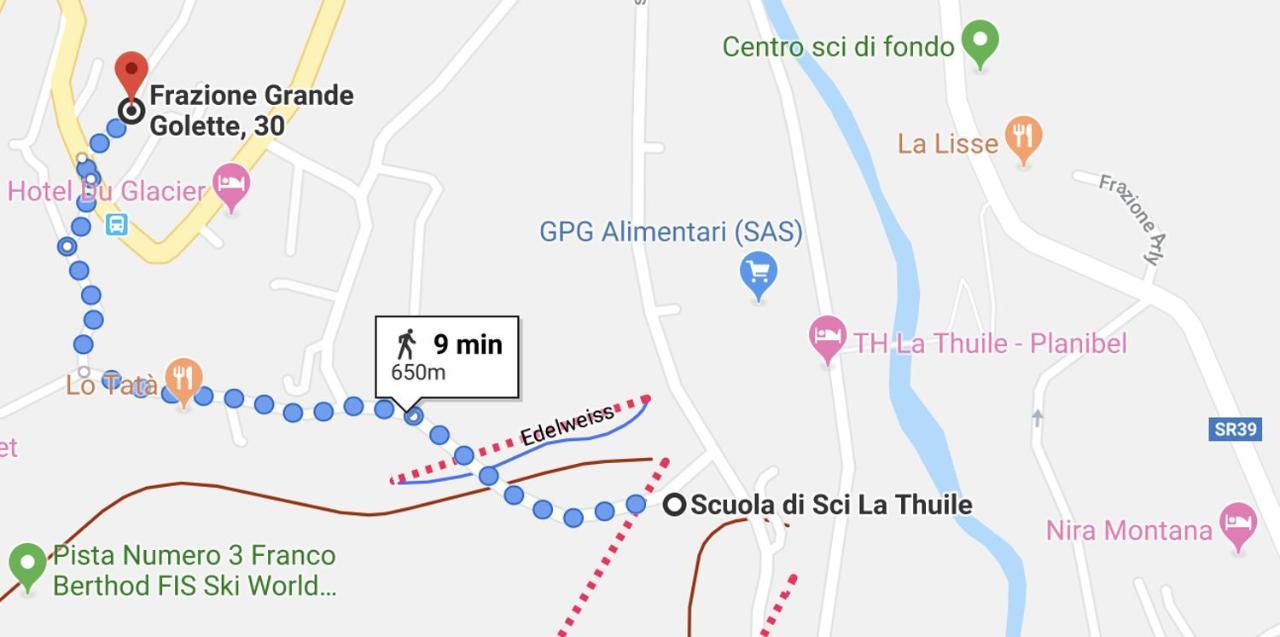Open the Lo Tatà restaurant pin
The height and width of the screenshot is (637, 1280).
pyautogui.click(x=183, y=378)
